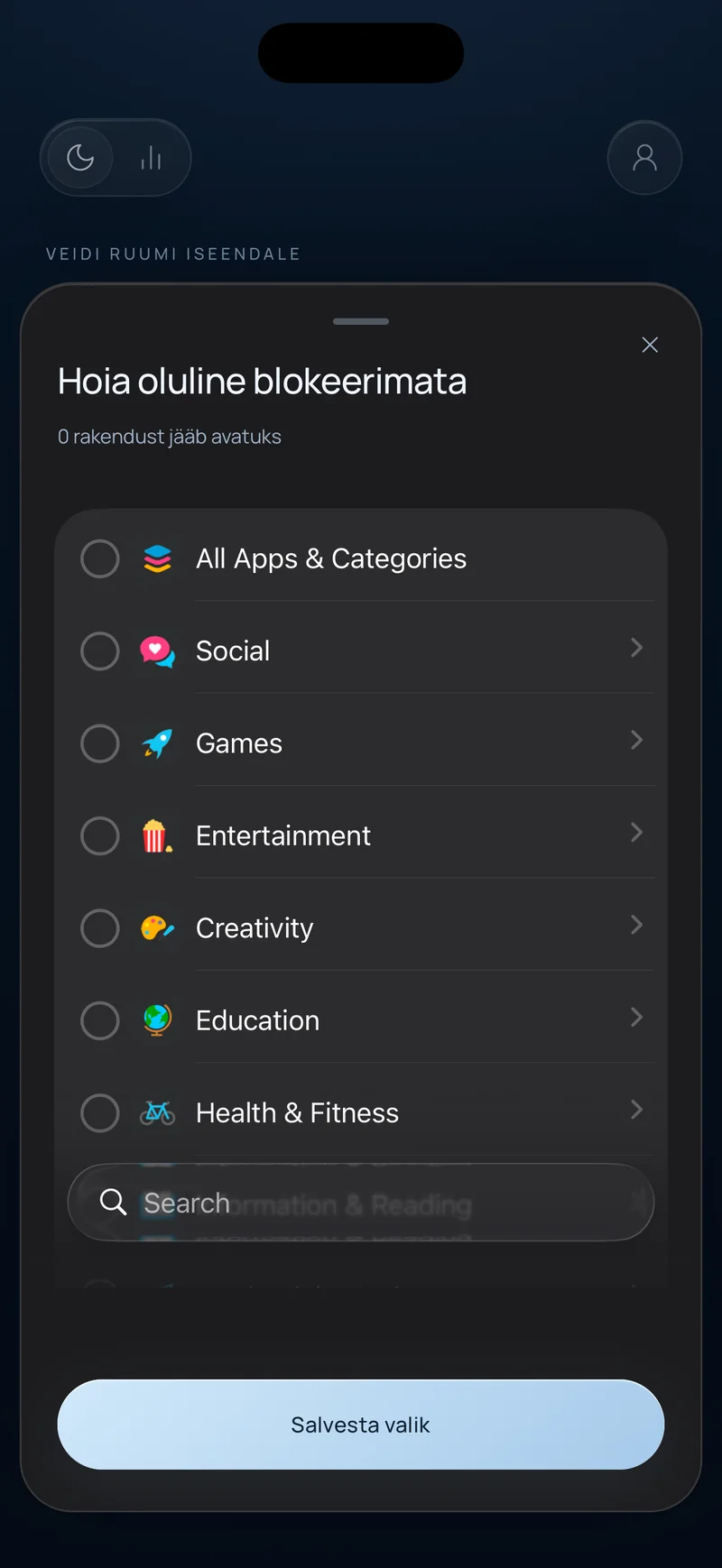Select the Health & Fitness circle
Image resolution: width=722 pixels, height=1568 pixels.
click(100, 1112)
